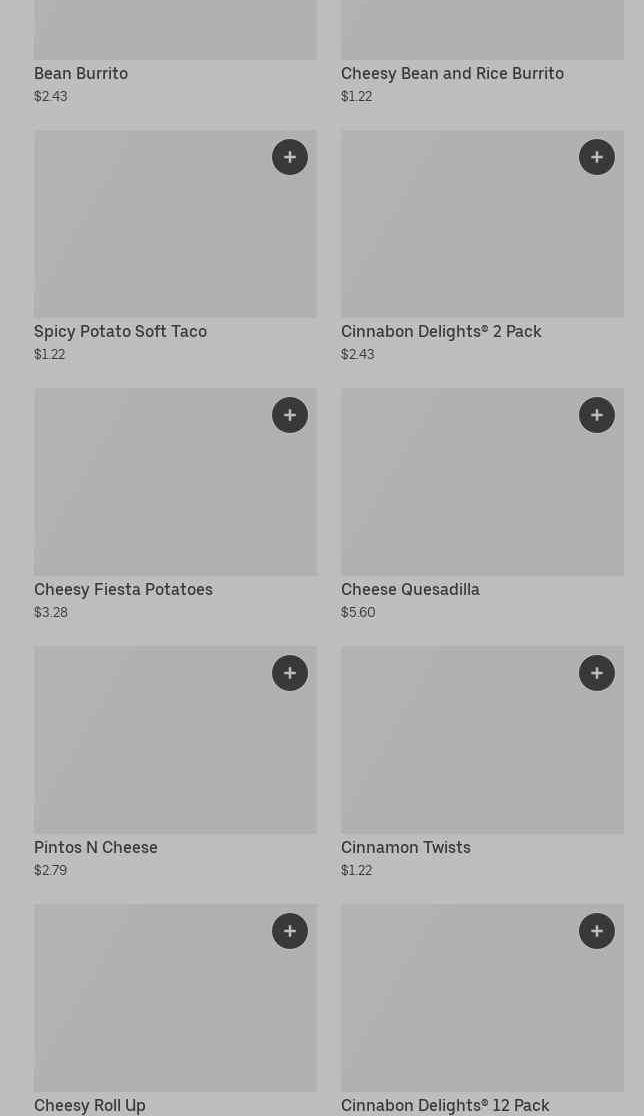View Pintos N Cheese details

click(96, 847)
